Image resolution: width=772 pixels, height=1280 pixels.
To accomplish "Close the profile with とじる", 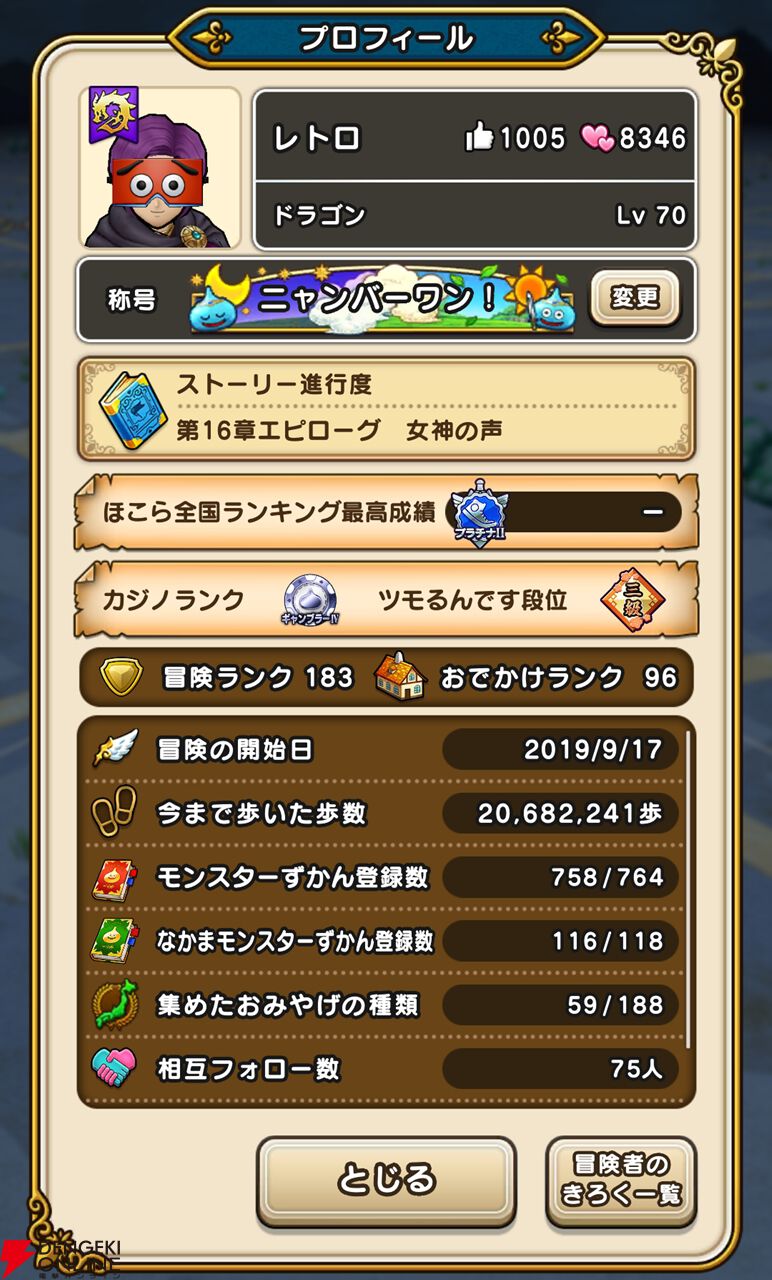I will (x=386, y=1179).
